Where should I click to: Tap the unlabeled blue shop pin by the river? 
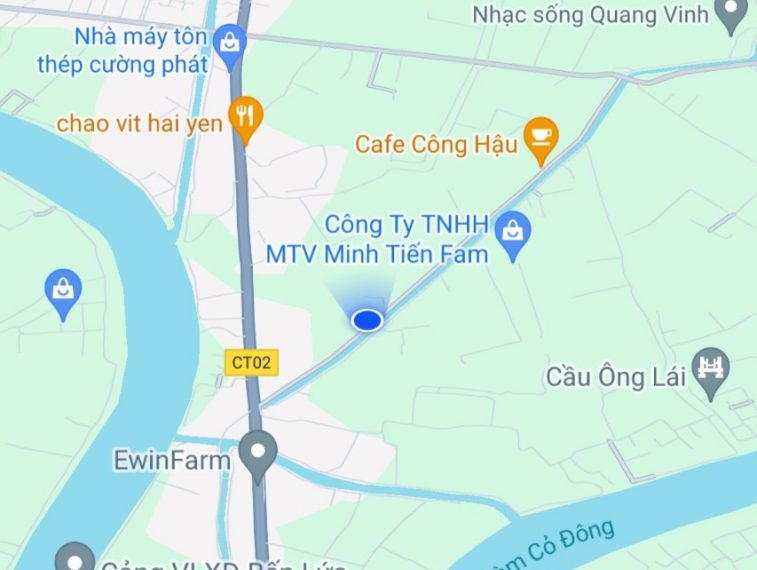64,293
